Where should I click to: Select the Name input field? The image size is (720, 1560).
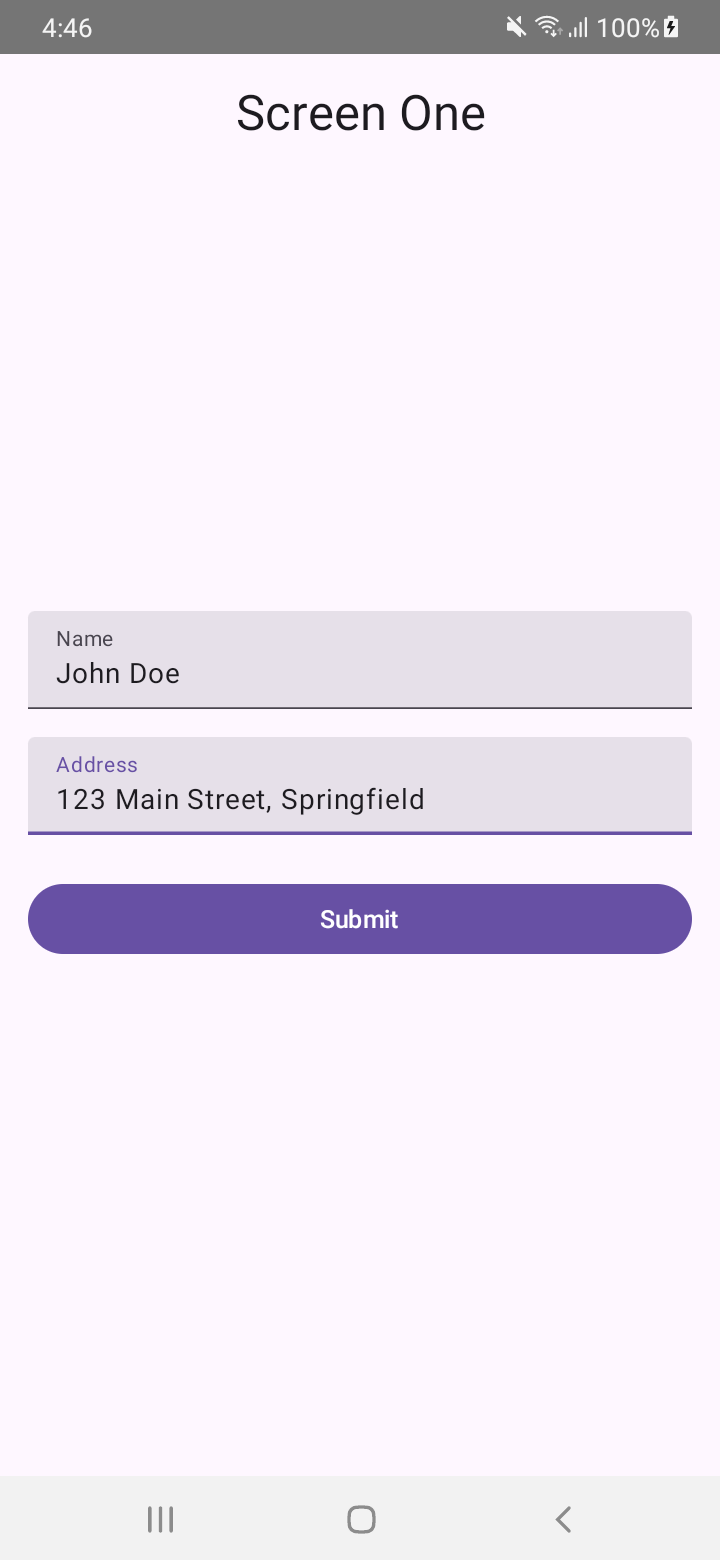pyautogui.click(x=360, y=658)
